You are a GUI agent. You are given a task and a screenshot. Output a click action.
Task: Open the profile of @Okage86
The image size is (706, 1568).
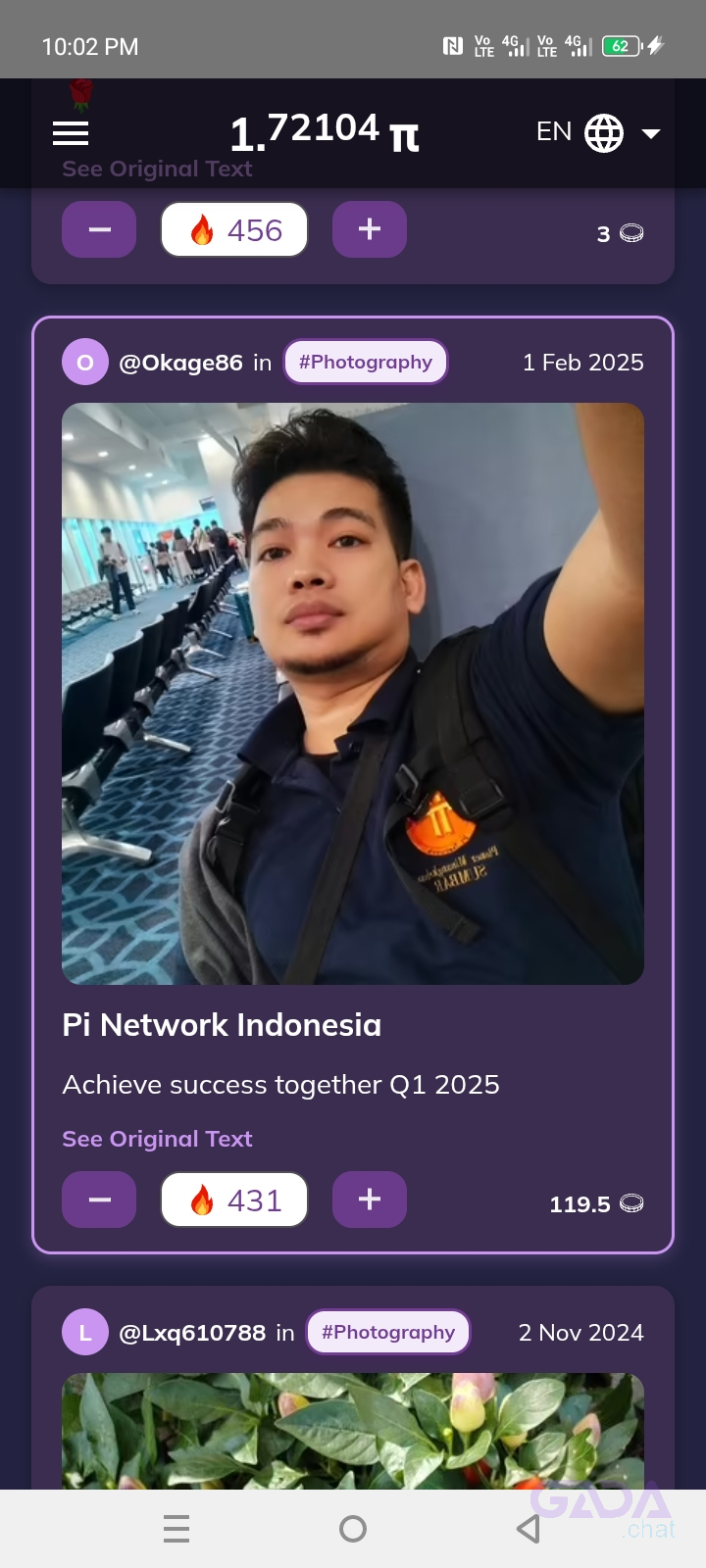[180, 363]
